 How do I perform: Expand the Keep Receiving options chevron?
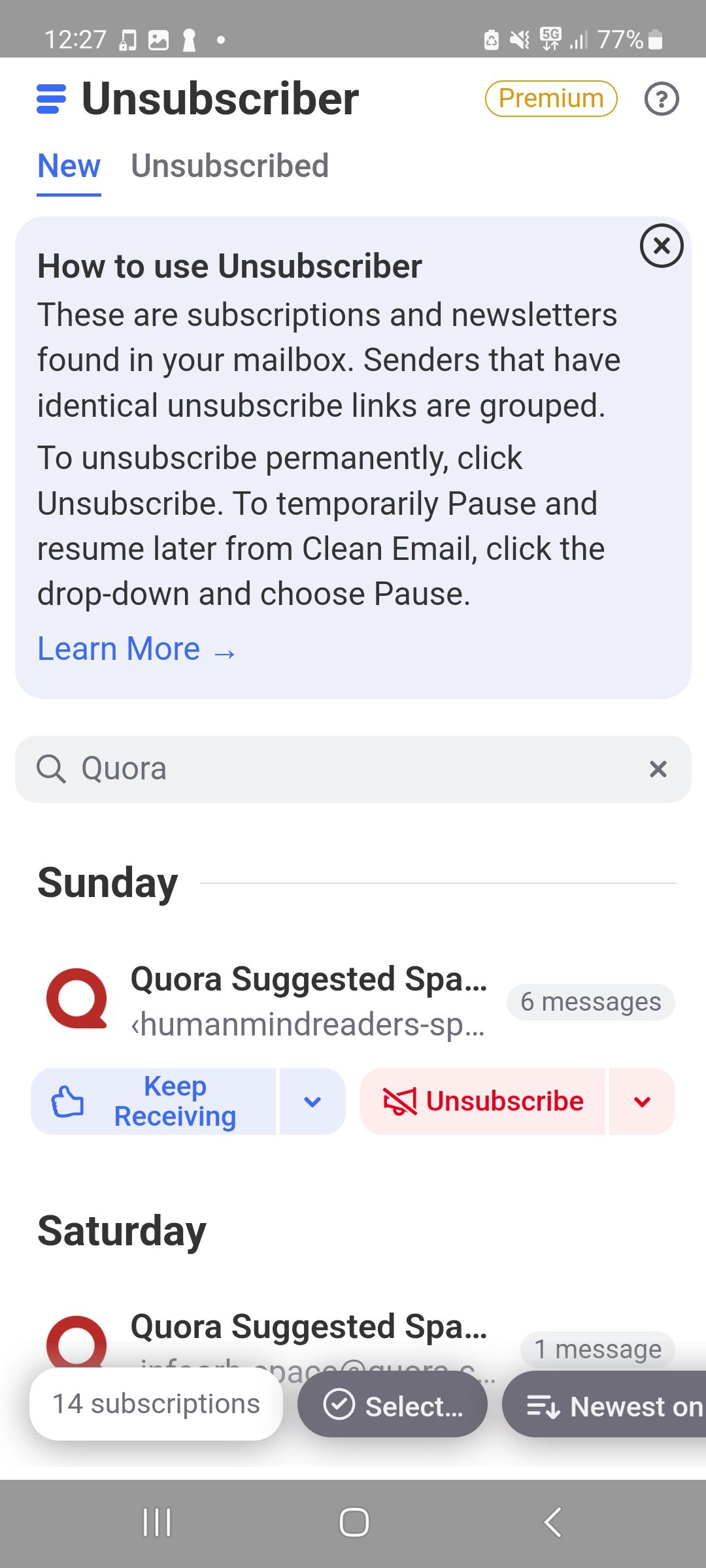(312, 1101)
